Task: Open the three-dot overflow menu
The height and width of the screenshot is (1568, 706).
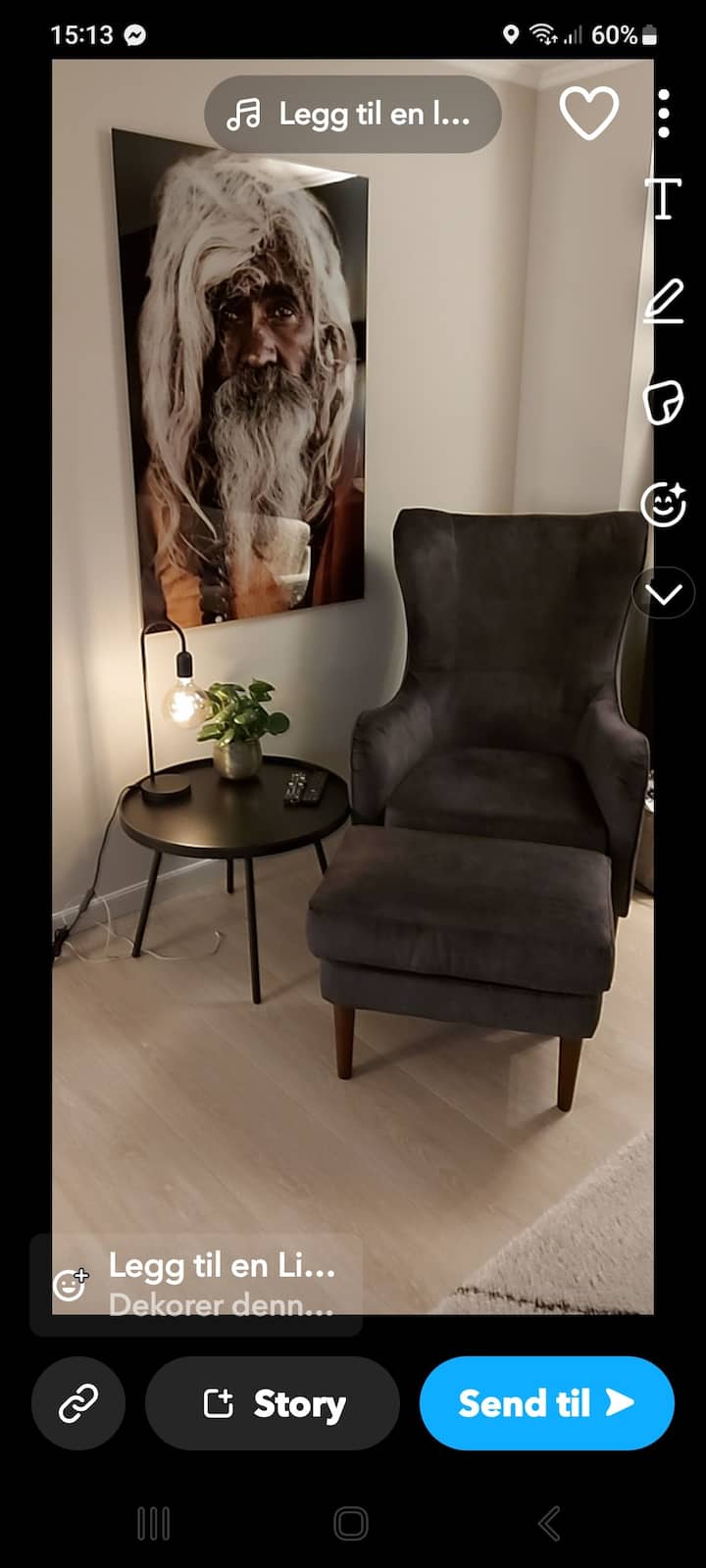Action: [x=664, y=114]
